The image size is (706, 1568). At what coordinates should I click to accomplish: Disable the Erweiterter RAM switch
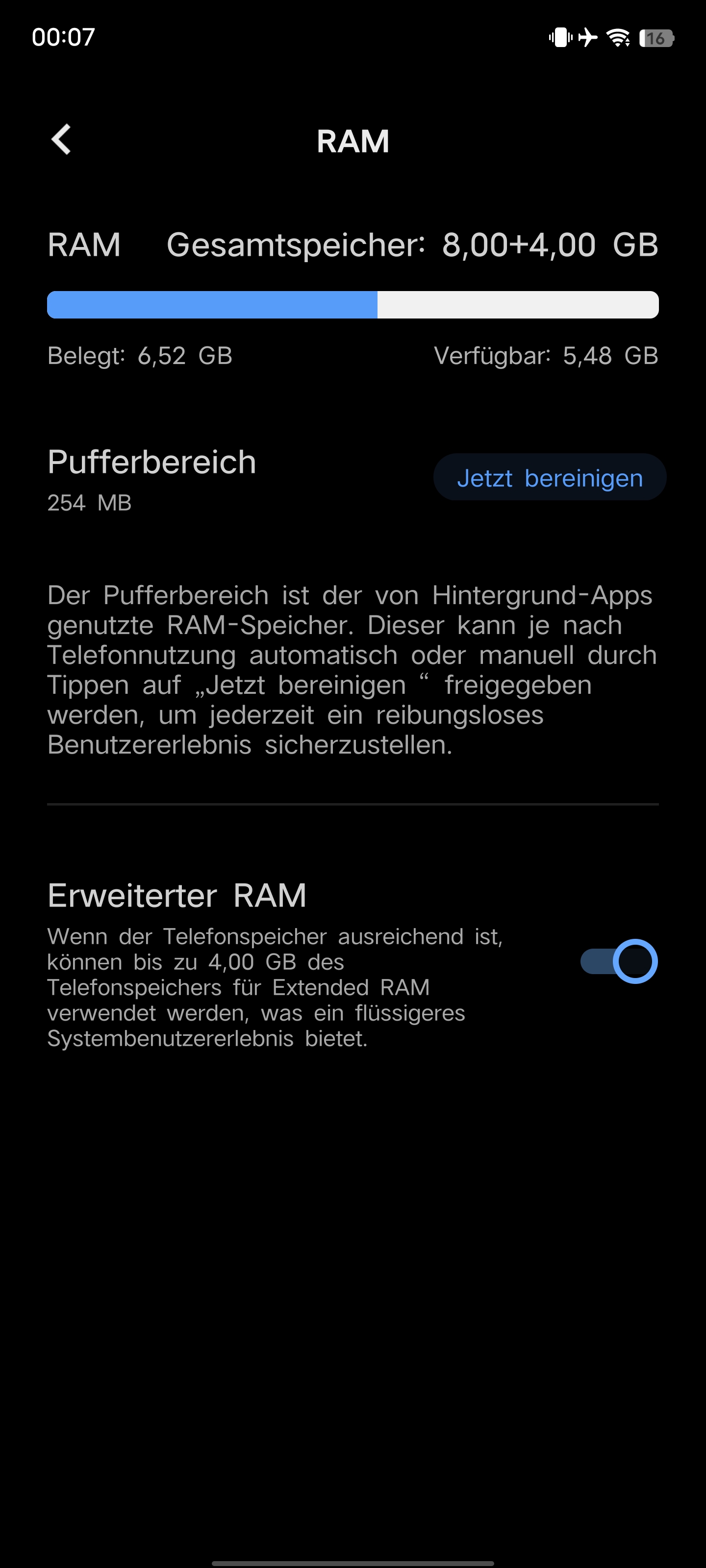tap(619, 962)
